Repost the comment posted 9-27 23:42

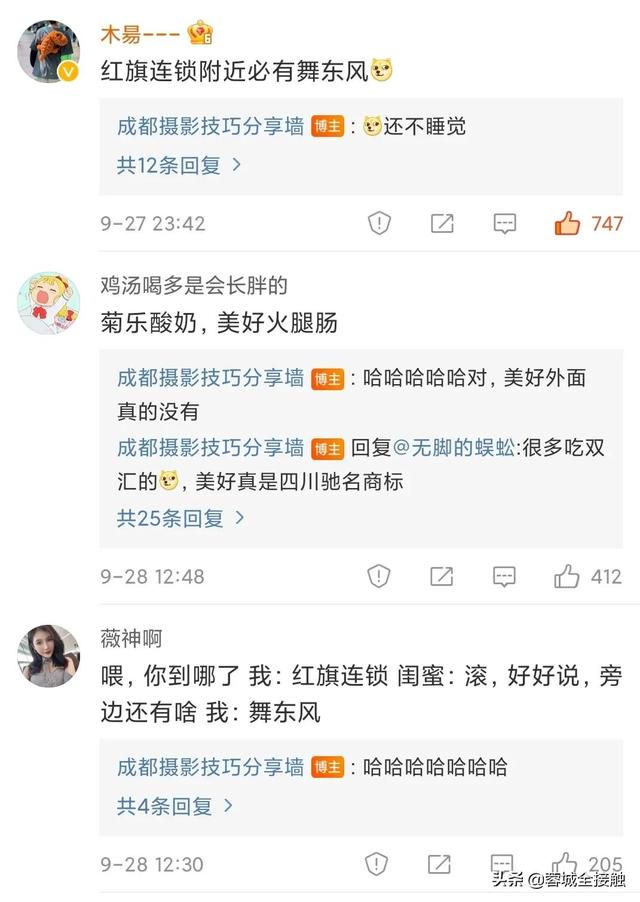pyautogui.click(x=442, y=223)
